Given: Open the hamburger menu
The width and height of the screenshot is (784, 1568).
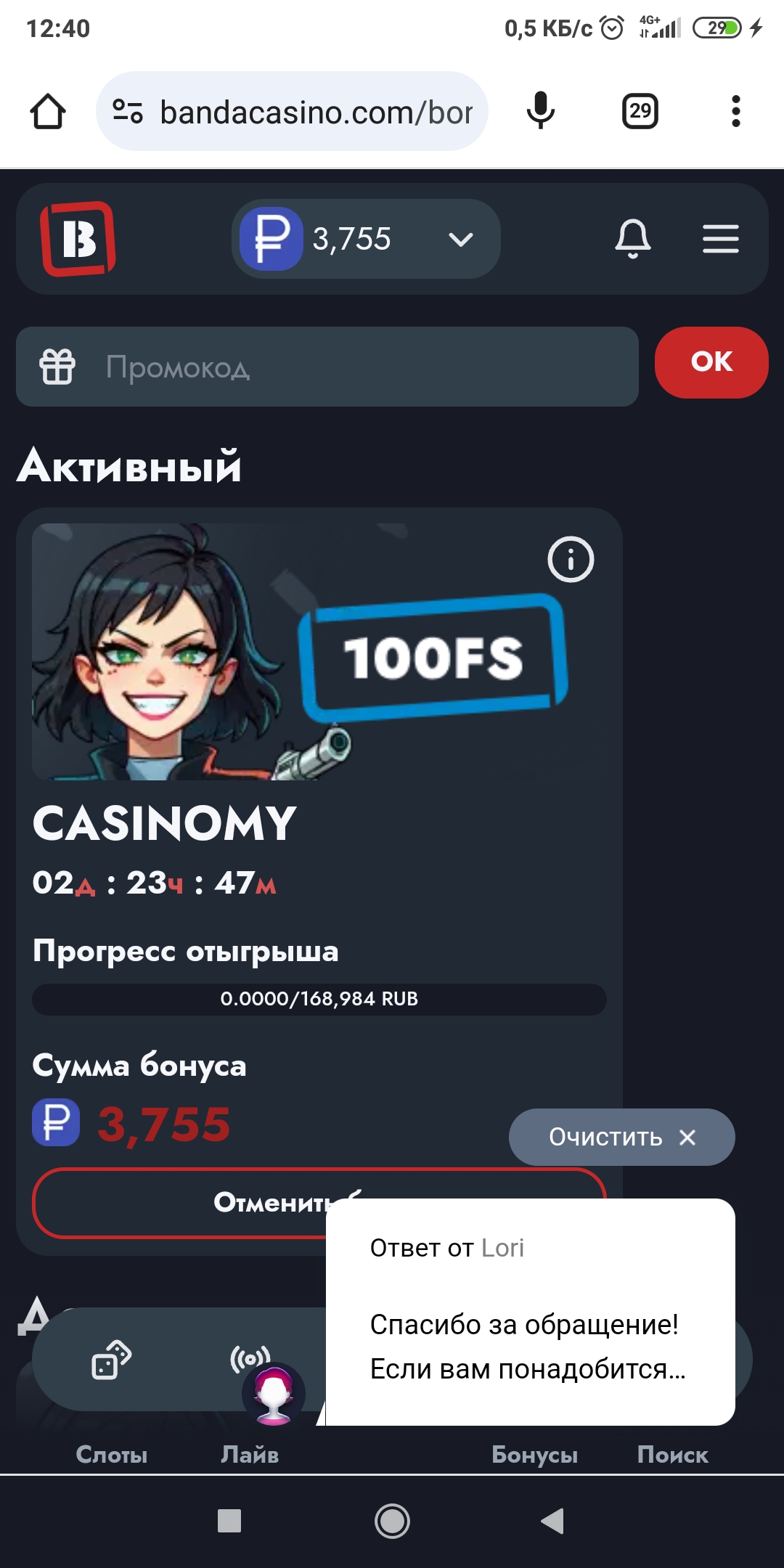Looking at the screenshot, I should 721,239.
